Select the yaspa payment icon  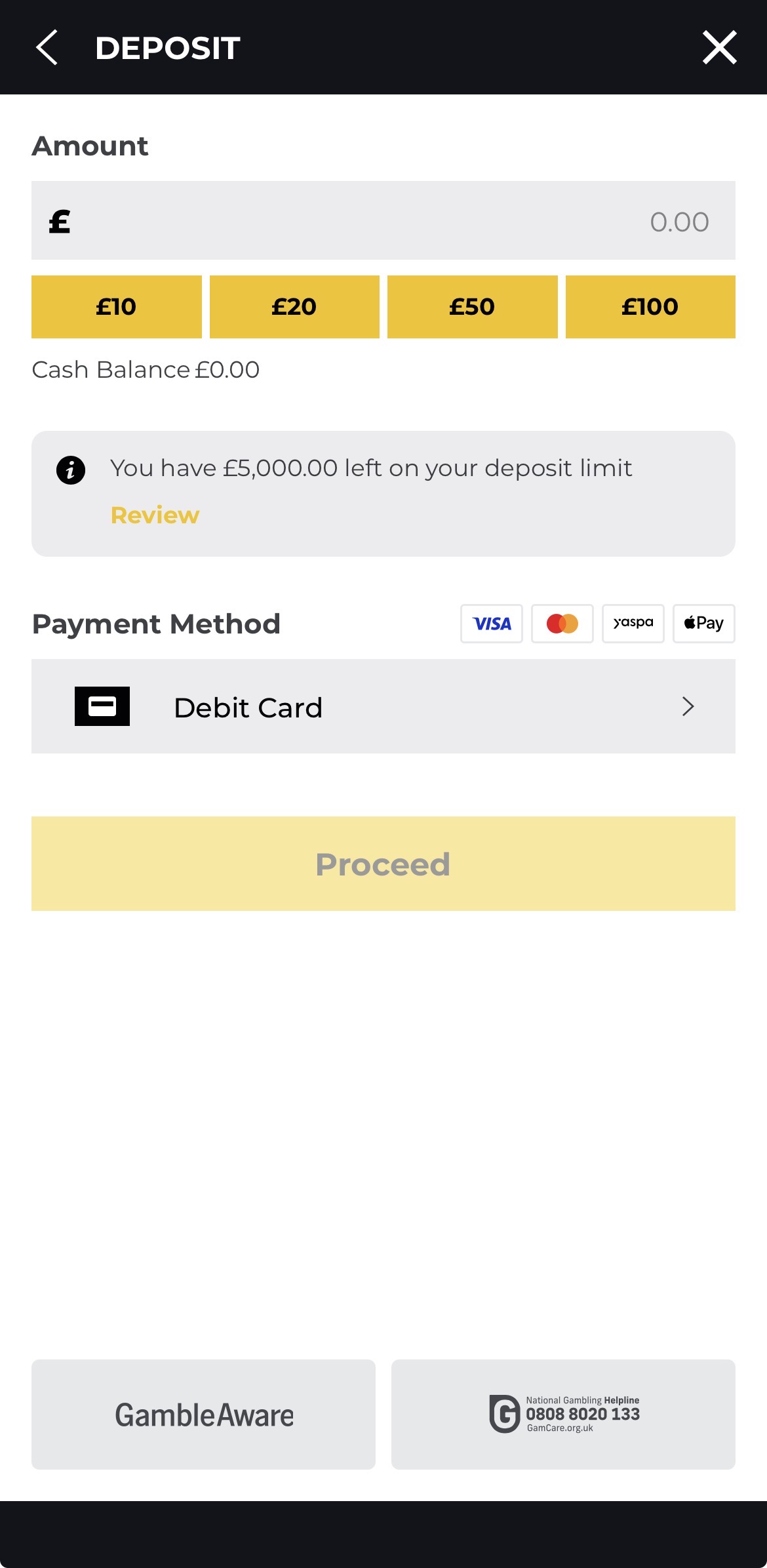[x=633, y=624]
